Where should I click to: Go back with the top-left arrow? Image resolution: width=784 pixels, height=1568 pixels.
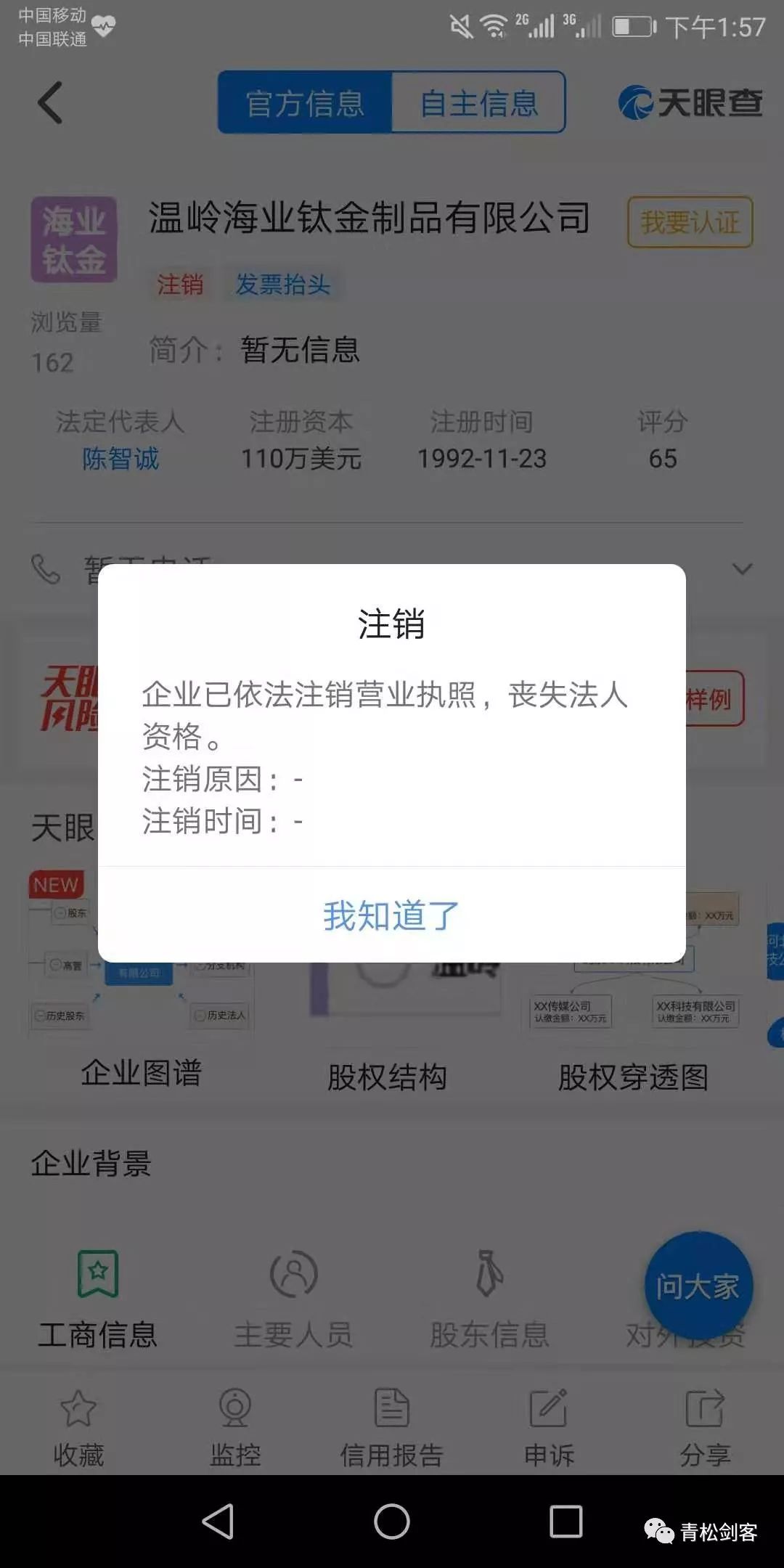point(51,102)
